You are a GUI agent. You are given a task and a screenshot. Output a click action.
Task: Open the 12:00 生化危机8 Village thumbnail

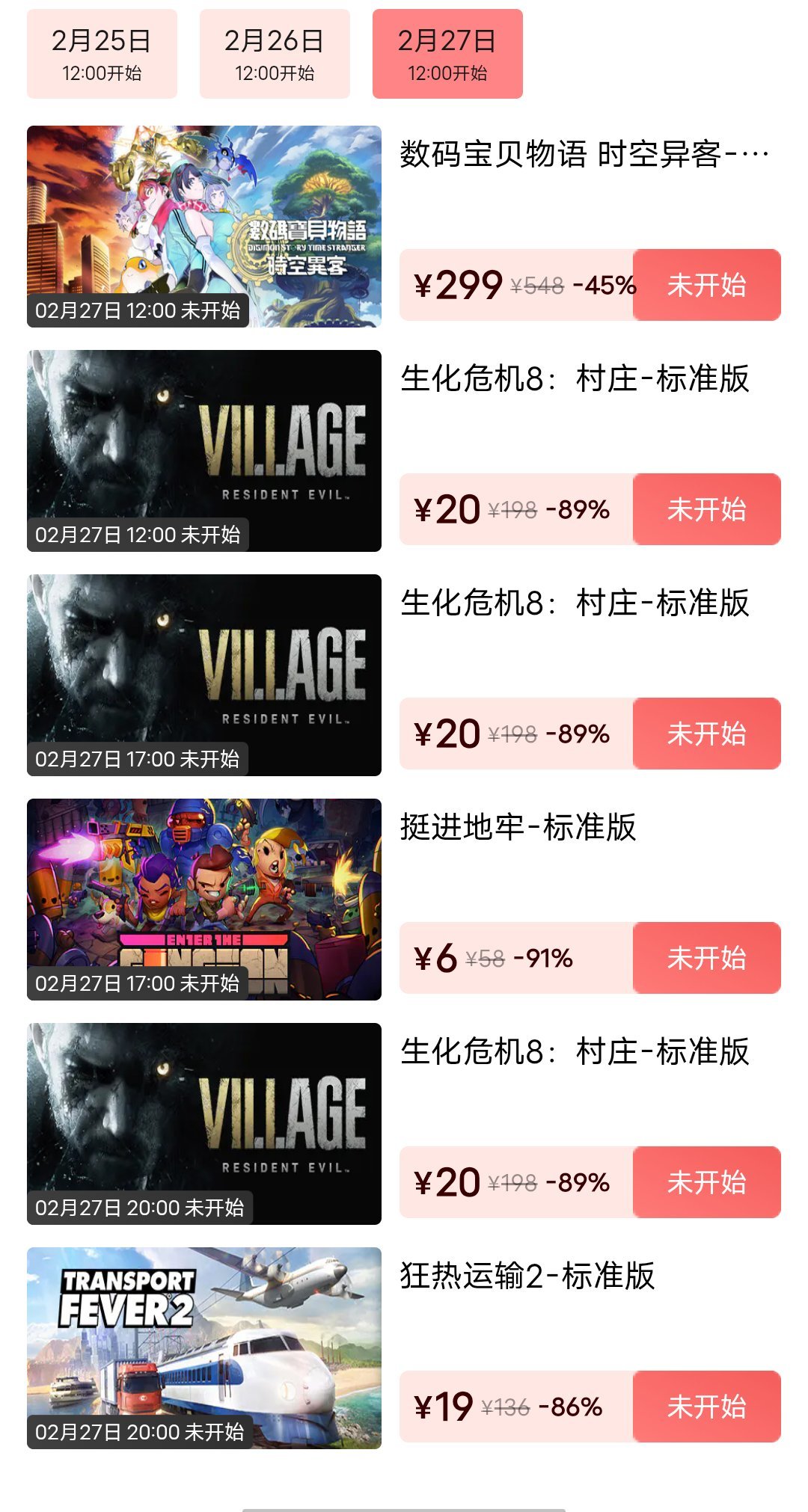pyautogui.click(x=204, y=450)
